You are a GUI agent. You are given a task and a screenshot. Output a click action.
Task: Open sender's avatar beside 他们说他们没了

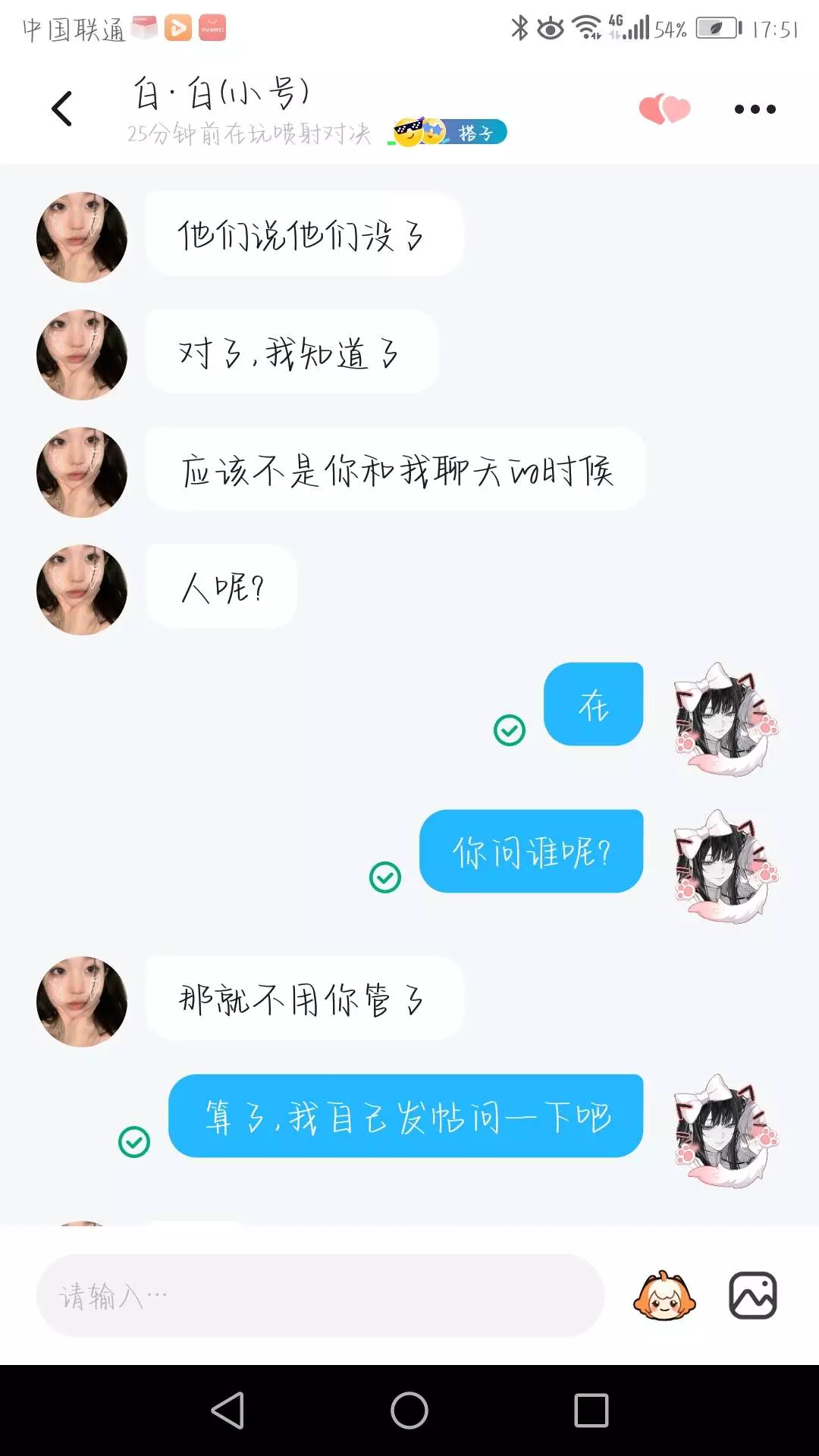coord(82,237)
